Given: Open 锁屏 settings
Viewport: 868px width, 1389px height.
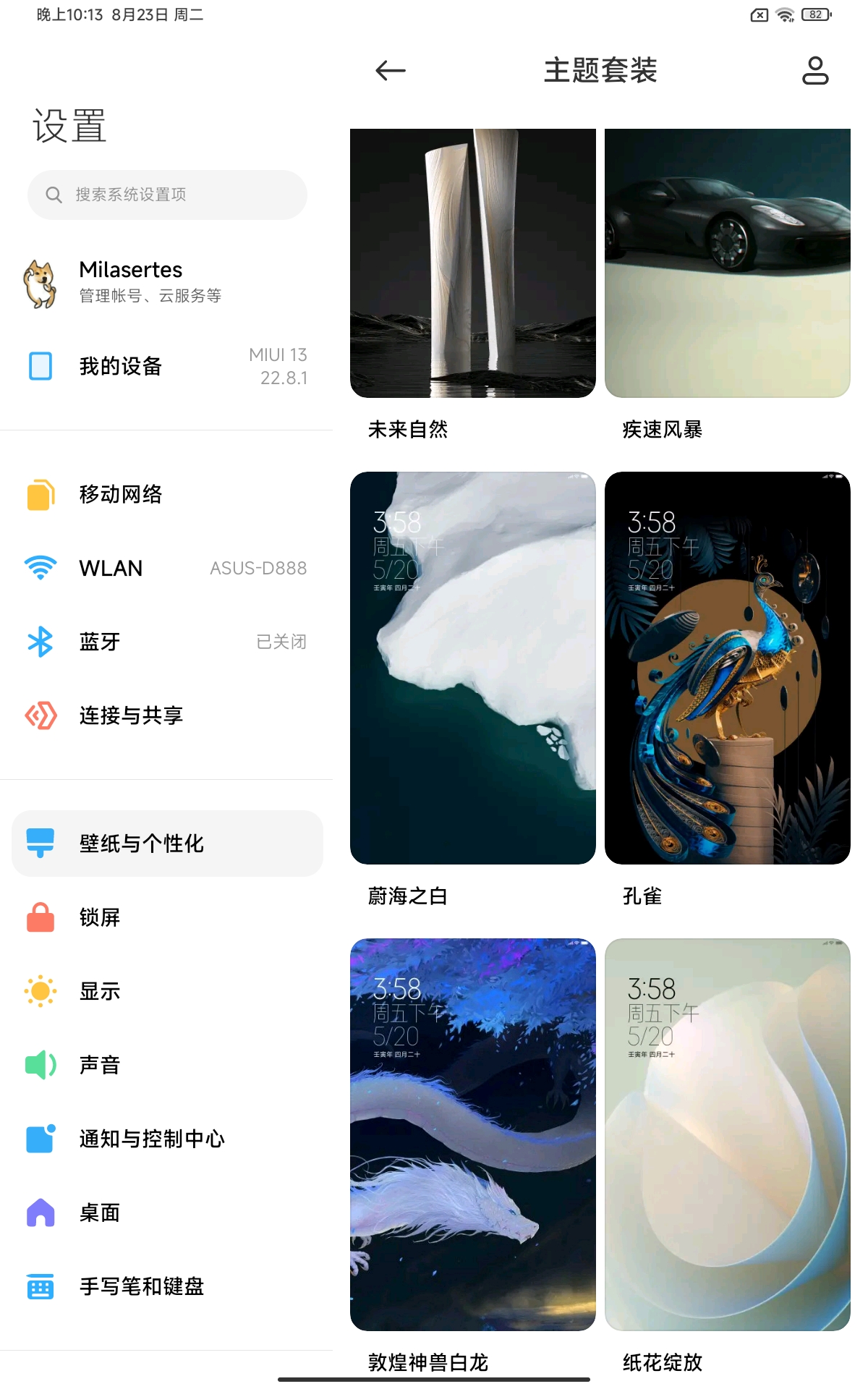Looking at the screenshot, I should coord(166,917).
